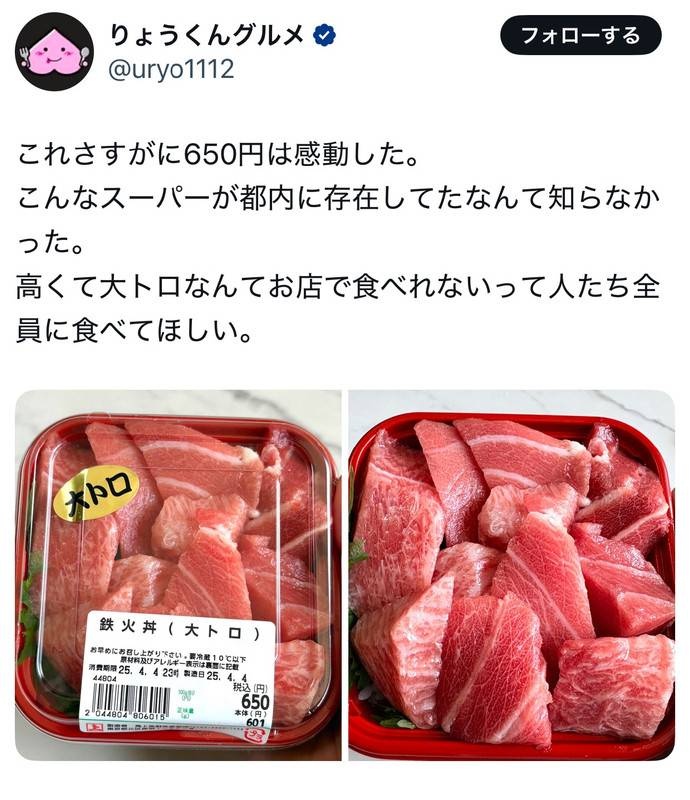This screenshot has width=690, height=800.
Task: Tap the フォローする button
Action: click(x=580, y=36)
